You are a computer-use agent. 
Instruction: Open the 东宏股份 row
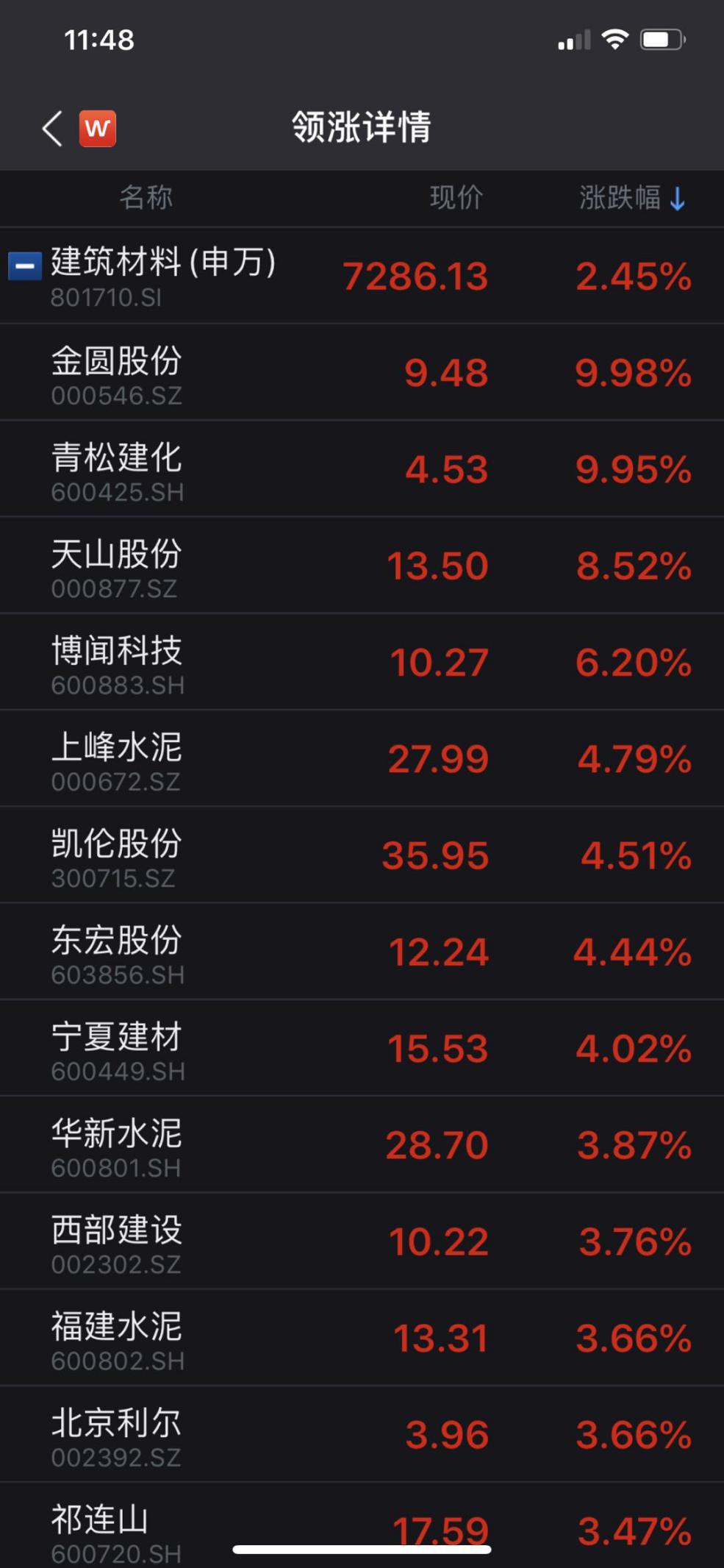tap(362, 951)
